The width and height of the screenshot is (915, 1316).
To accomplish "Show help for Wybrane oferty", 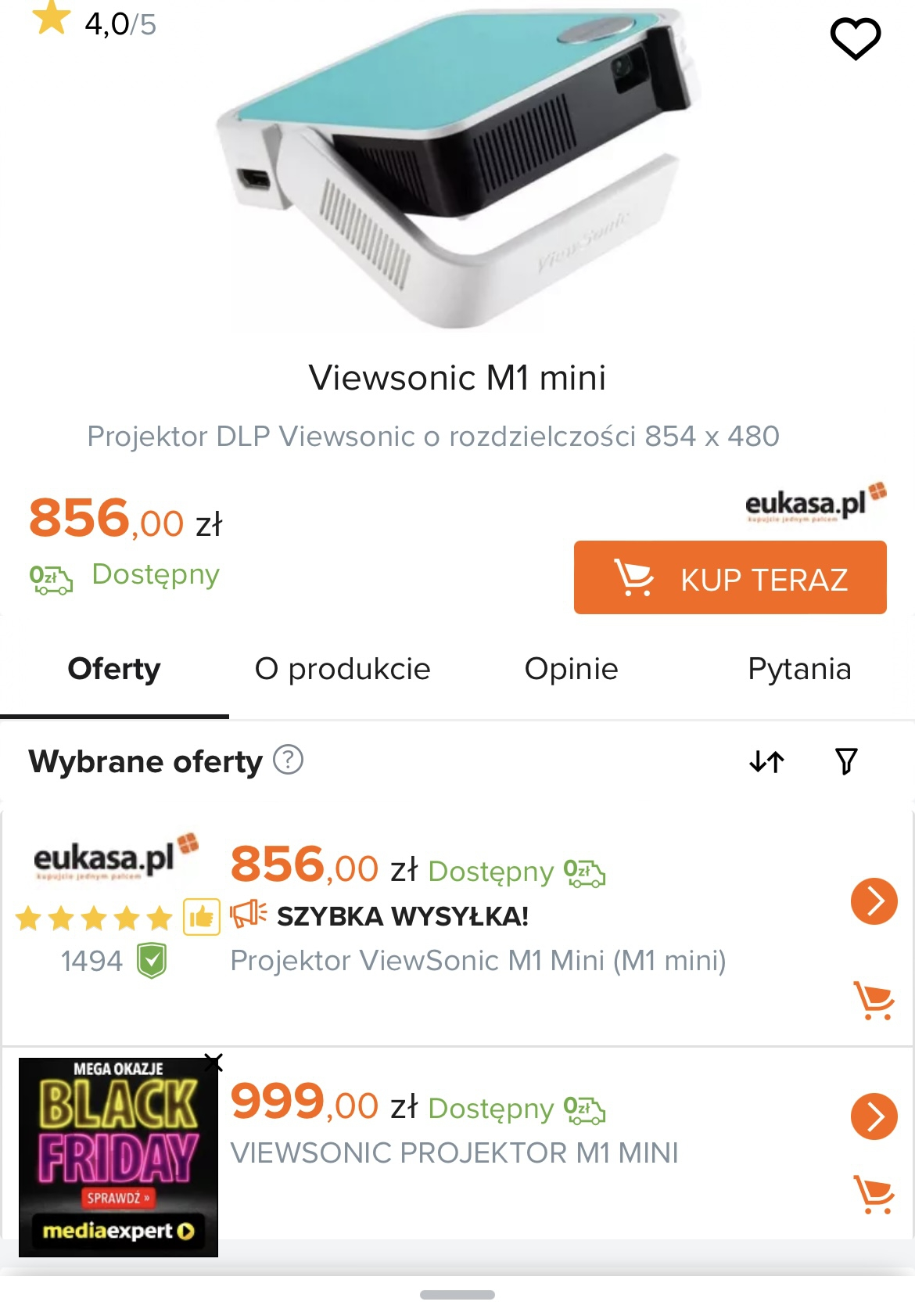I will [288, 760].
